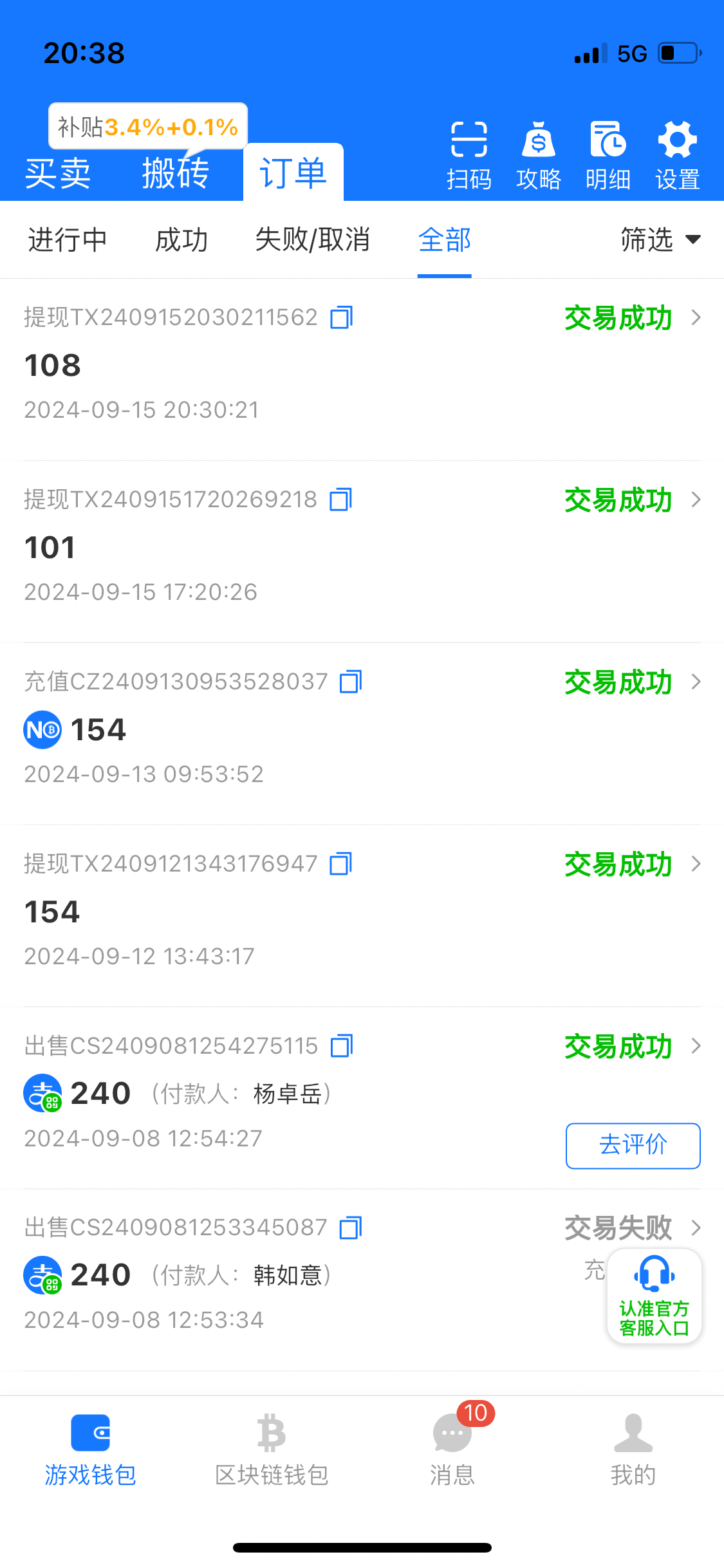The image size is (724, 1568).
Task: Open the 消息 messages tab
Action: coord(453,1450)
